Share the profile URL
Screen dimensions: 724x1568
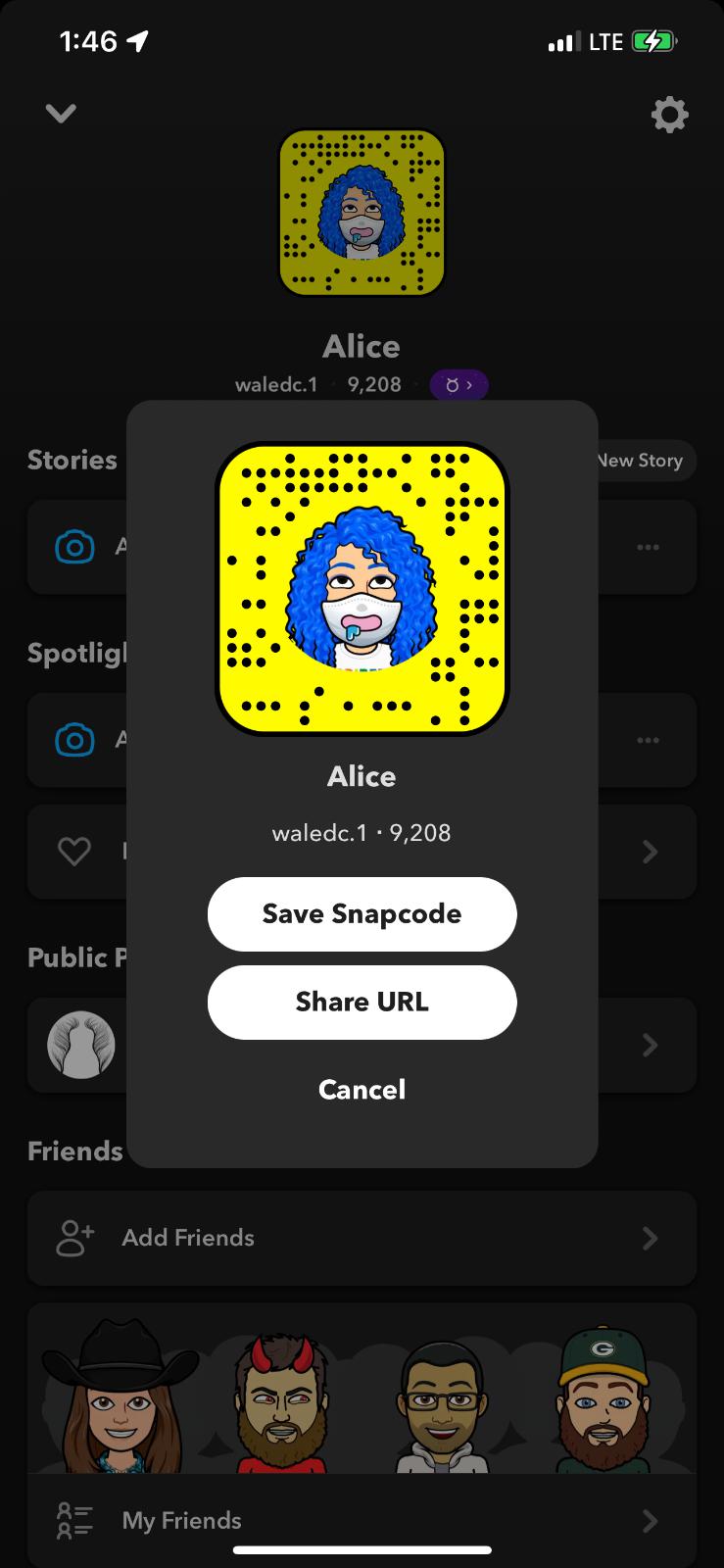pyautogui.click(x=362, y=1002)
